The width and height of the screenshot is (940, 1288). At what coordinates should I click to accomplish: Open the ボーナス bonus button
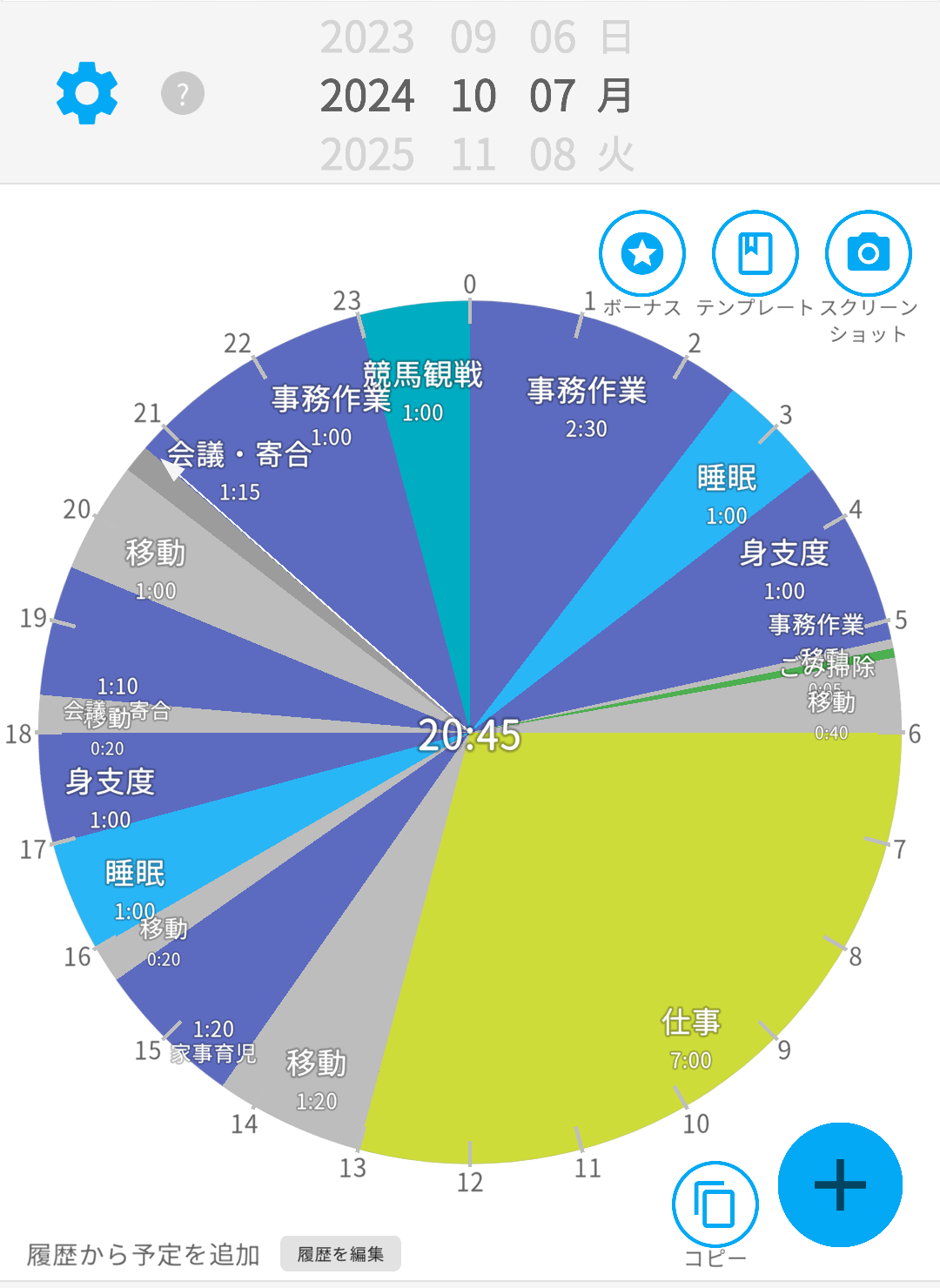pos(642,254)
